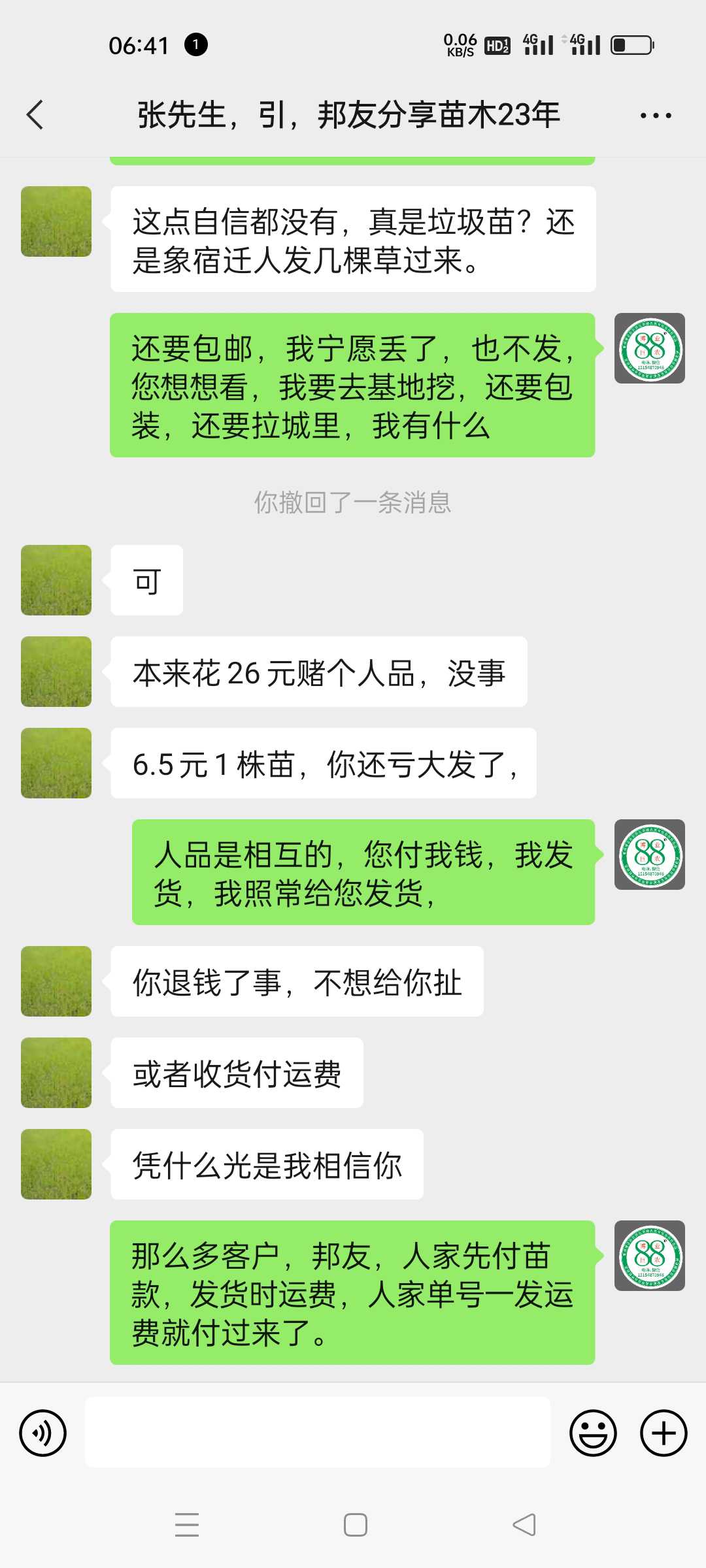Tap the system back triangle button
The width and height of the screenshot is (706, 1568).
(524, 1525)
